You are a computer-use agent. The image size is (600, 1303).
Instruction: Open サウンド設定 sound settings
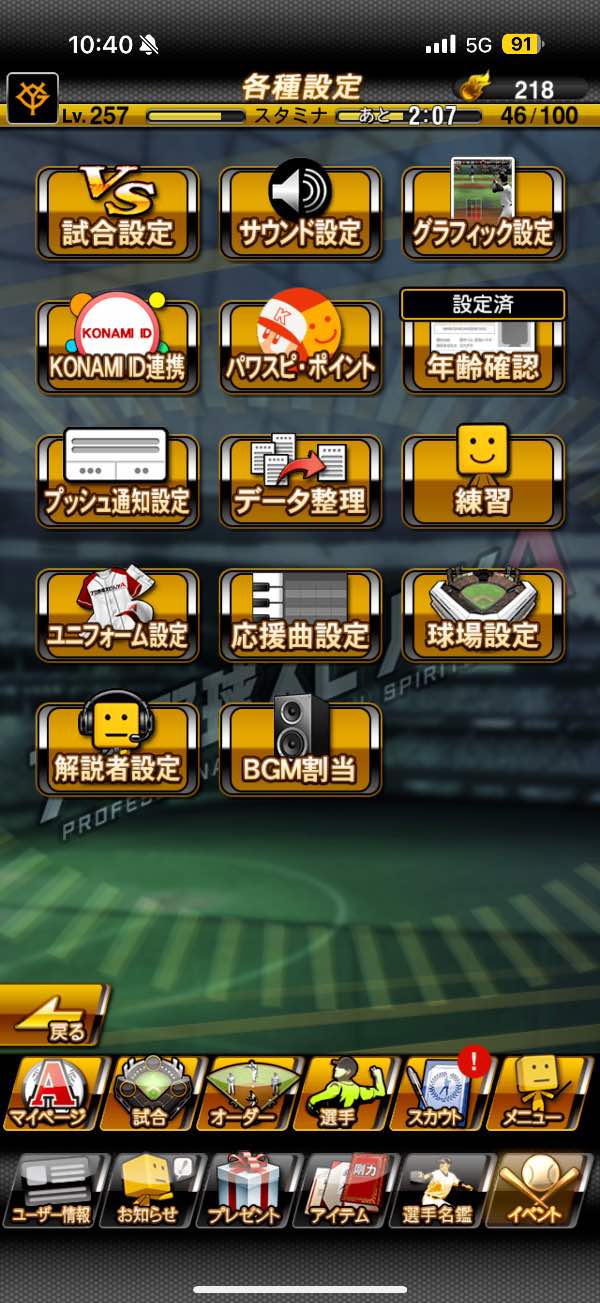click(300, 212)
